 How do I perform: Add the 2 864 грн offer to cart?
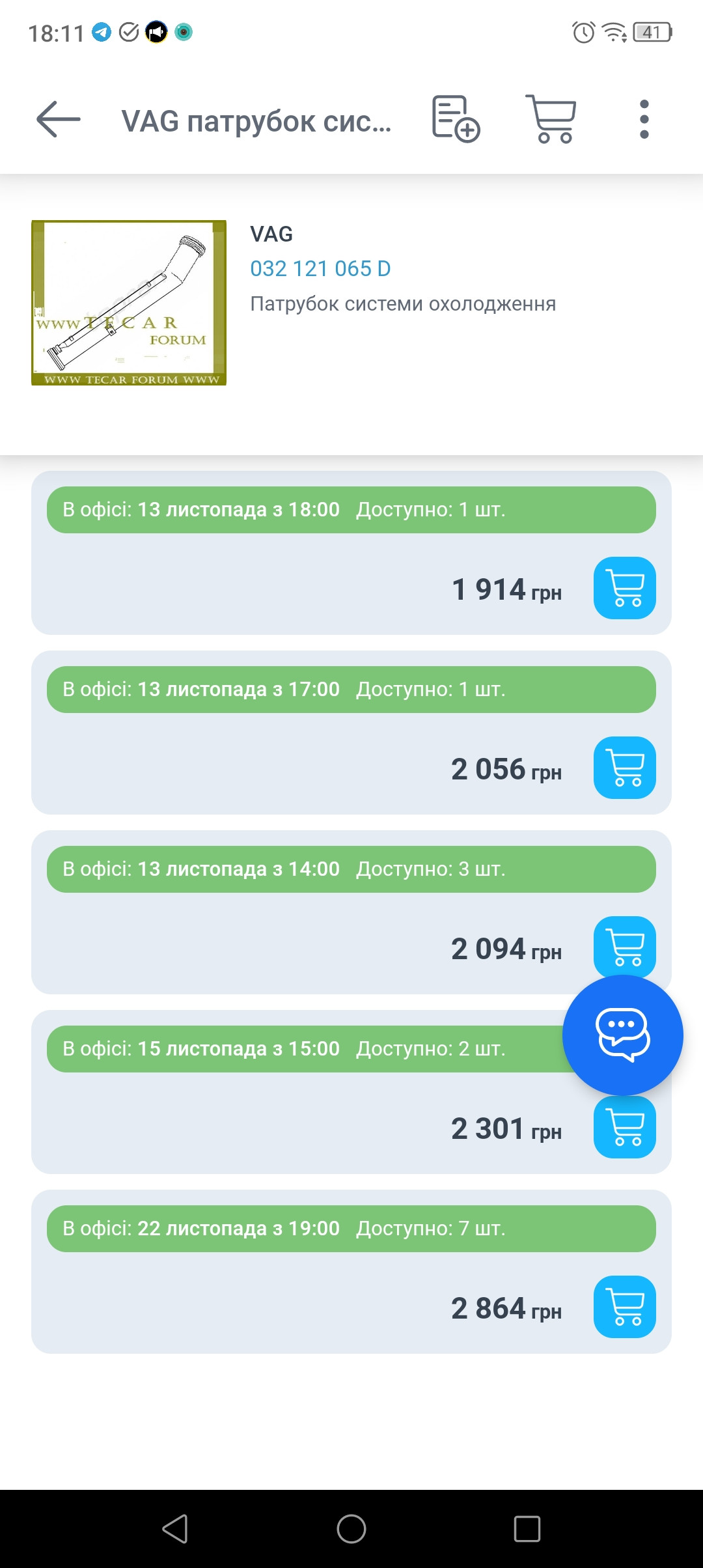tap(624, 1307)
